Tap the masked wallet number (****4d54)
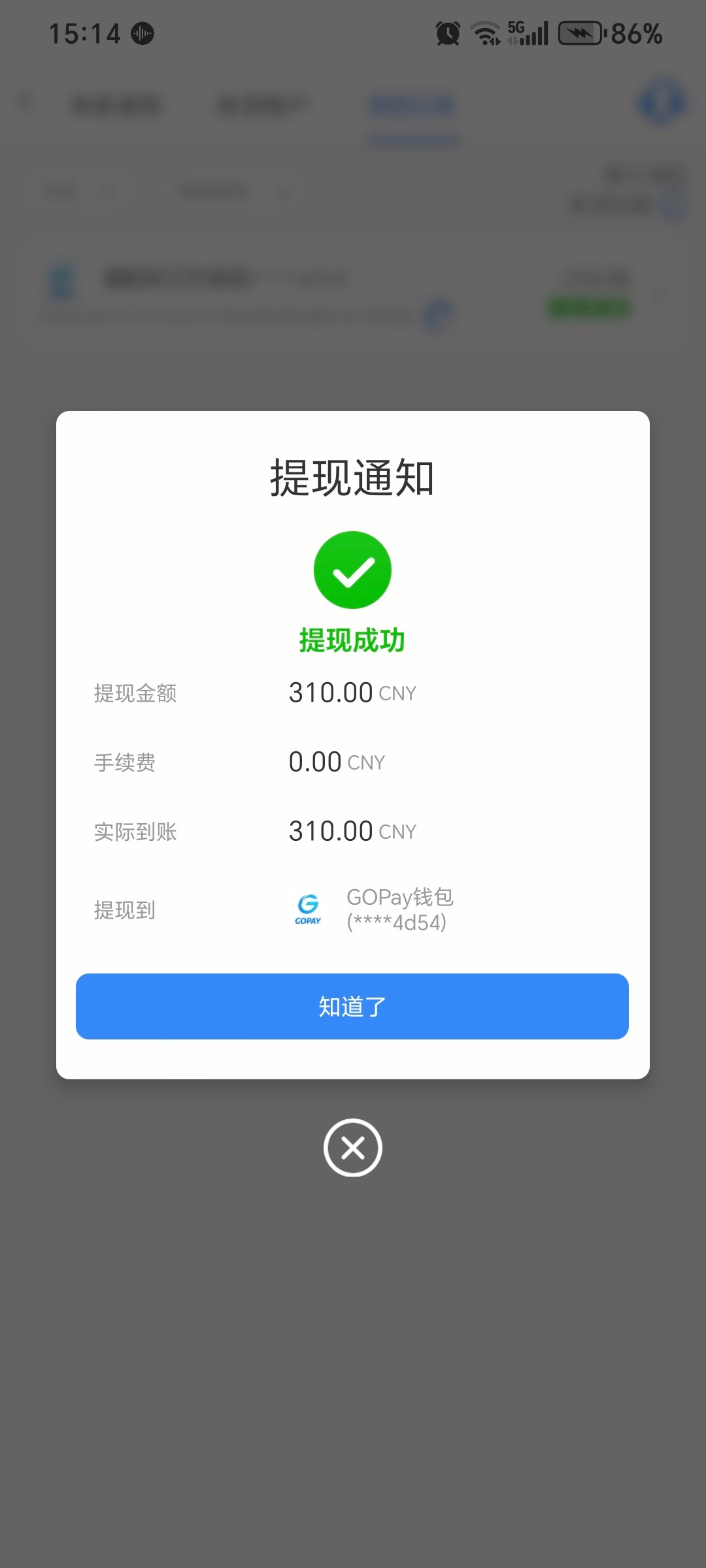 pos(395,924)
